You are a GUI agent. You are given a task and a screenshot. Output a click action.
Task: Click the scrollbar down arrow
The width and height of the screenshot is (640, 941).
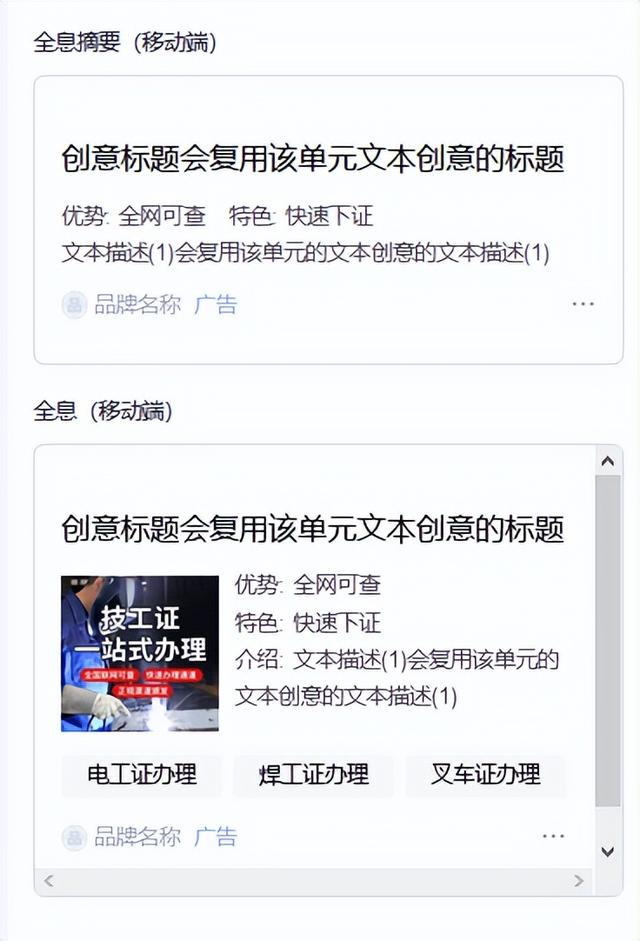point(607,851)
